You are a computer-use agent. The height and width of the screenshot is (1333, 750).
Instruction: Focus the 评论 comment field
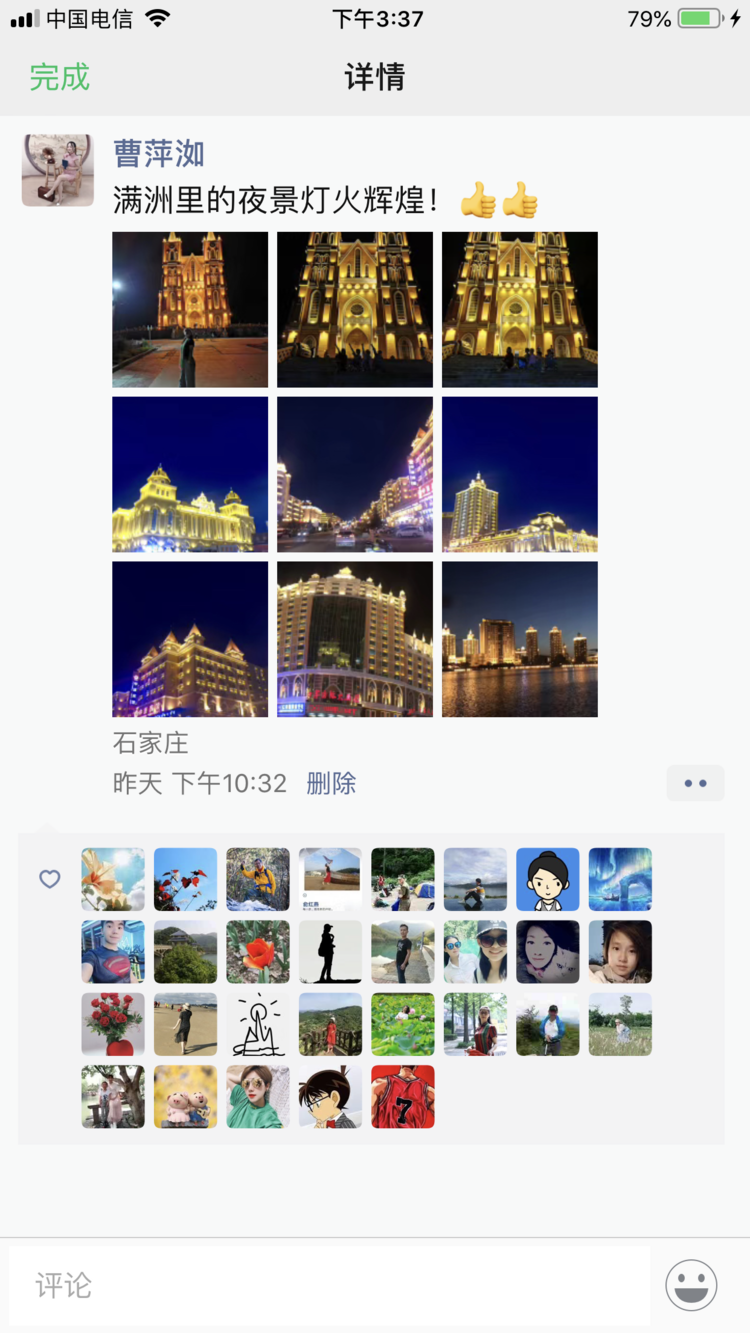pyautogui.click(x=330, y=1285)
